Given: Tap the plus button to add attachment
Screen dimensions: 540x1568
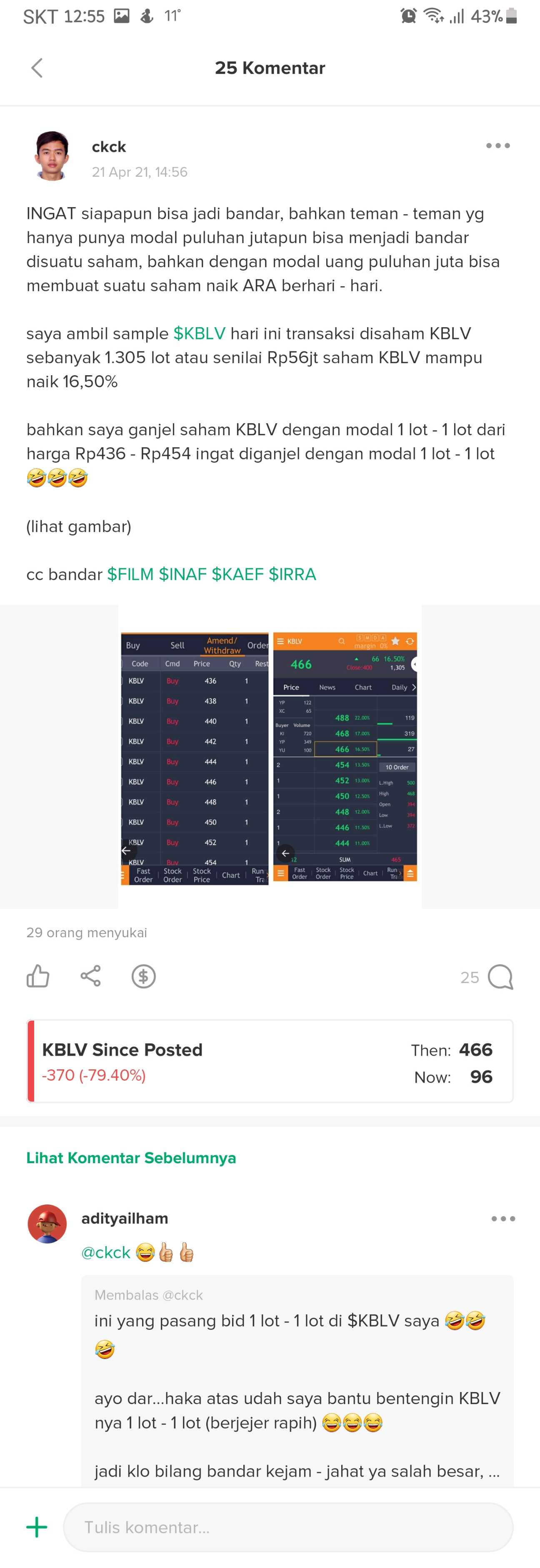Looking at the screenshot, I should pos(37,1527).
